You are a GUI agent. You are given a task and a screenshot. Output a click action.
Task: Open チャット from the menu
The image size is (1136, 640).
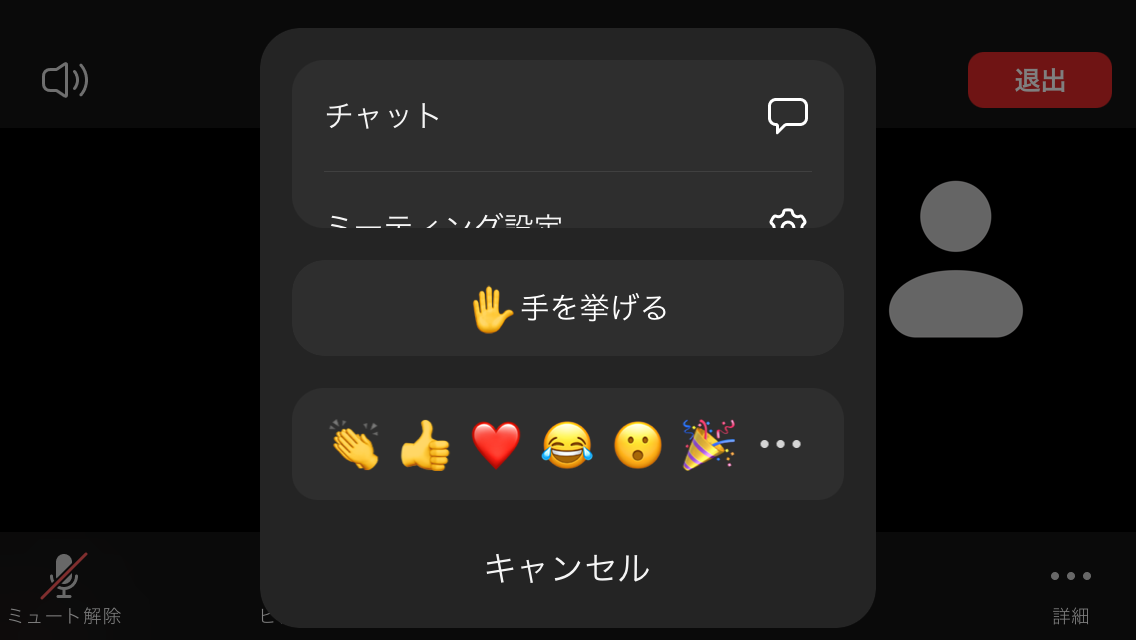(567, 116)
